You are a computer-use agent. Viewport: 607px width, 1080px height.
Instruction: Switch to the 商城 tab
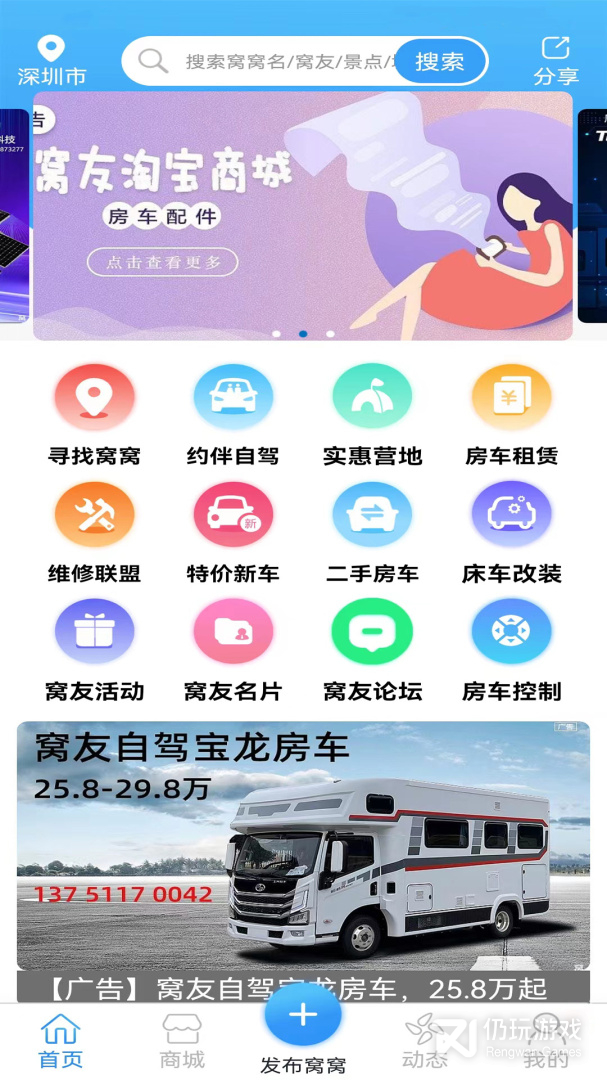[182, 1041]
